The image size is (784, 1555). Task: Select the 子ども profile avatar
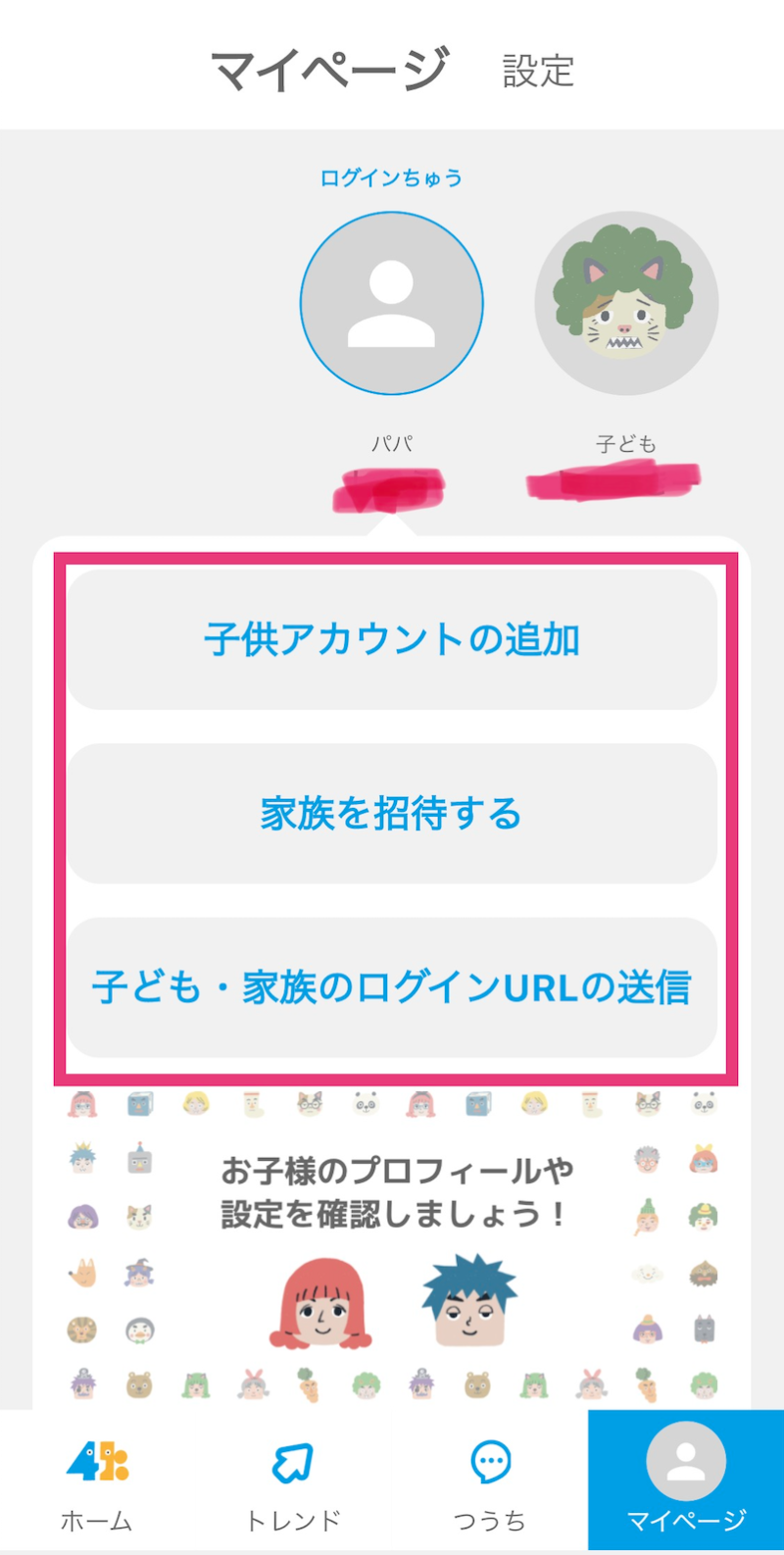tap(626, 303)
